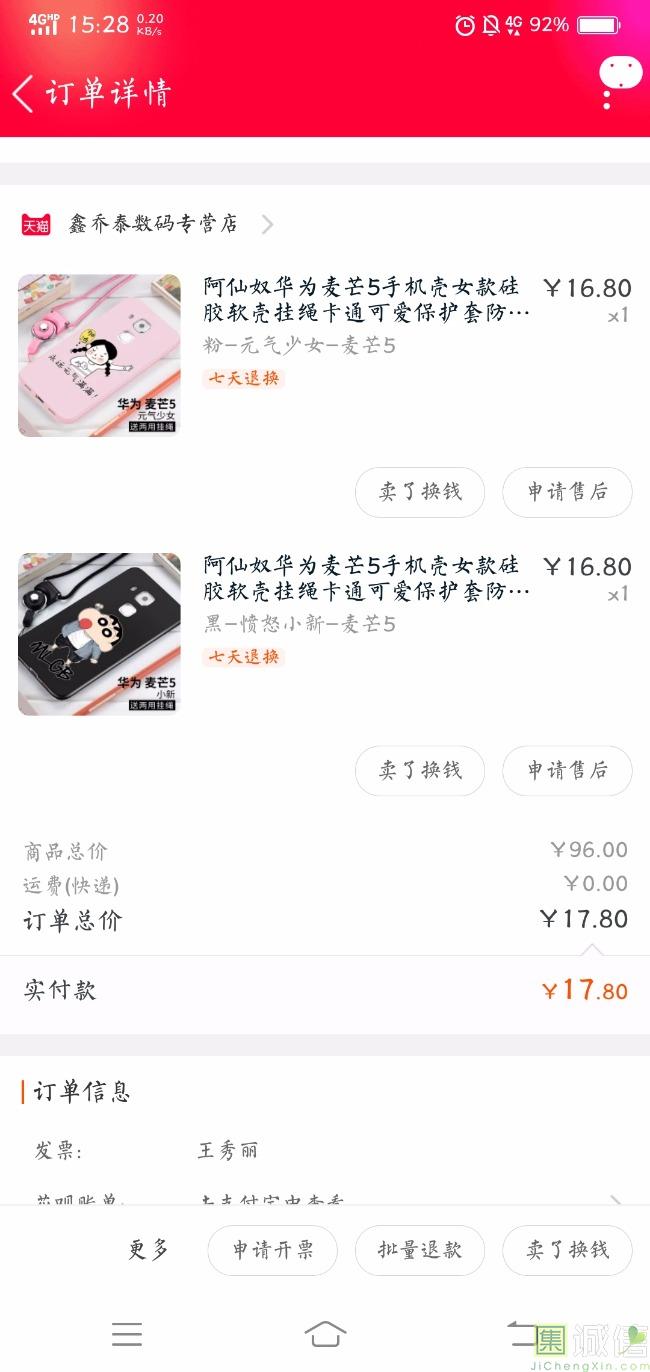
Task: Open the system recent apps menu
Action: tap(127, 1333)
